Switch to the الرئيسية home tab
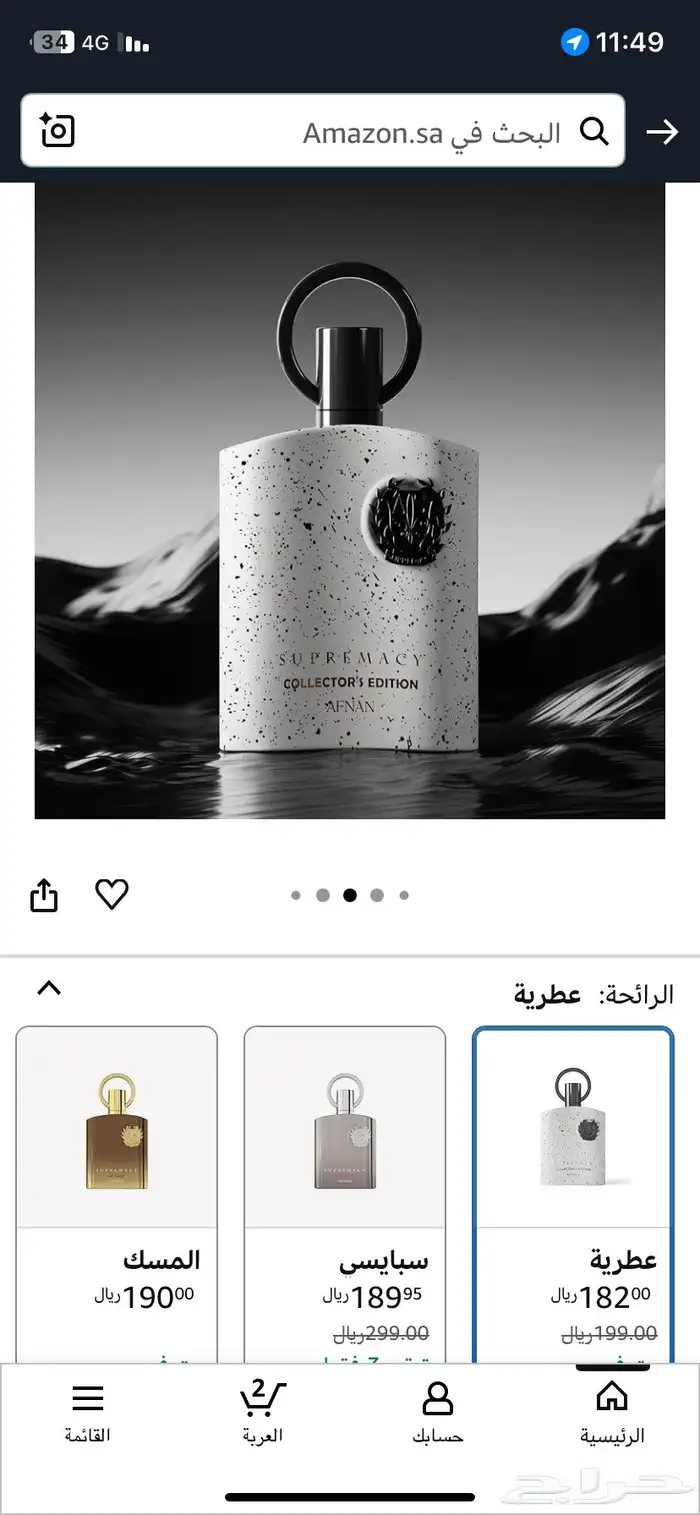 click(611, 1412)
